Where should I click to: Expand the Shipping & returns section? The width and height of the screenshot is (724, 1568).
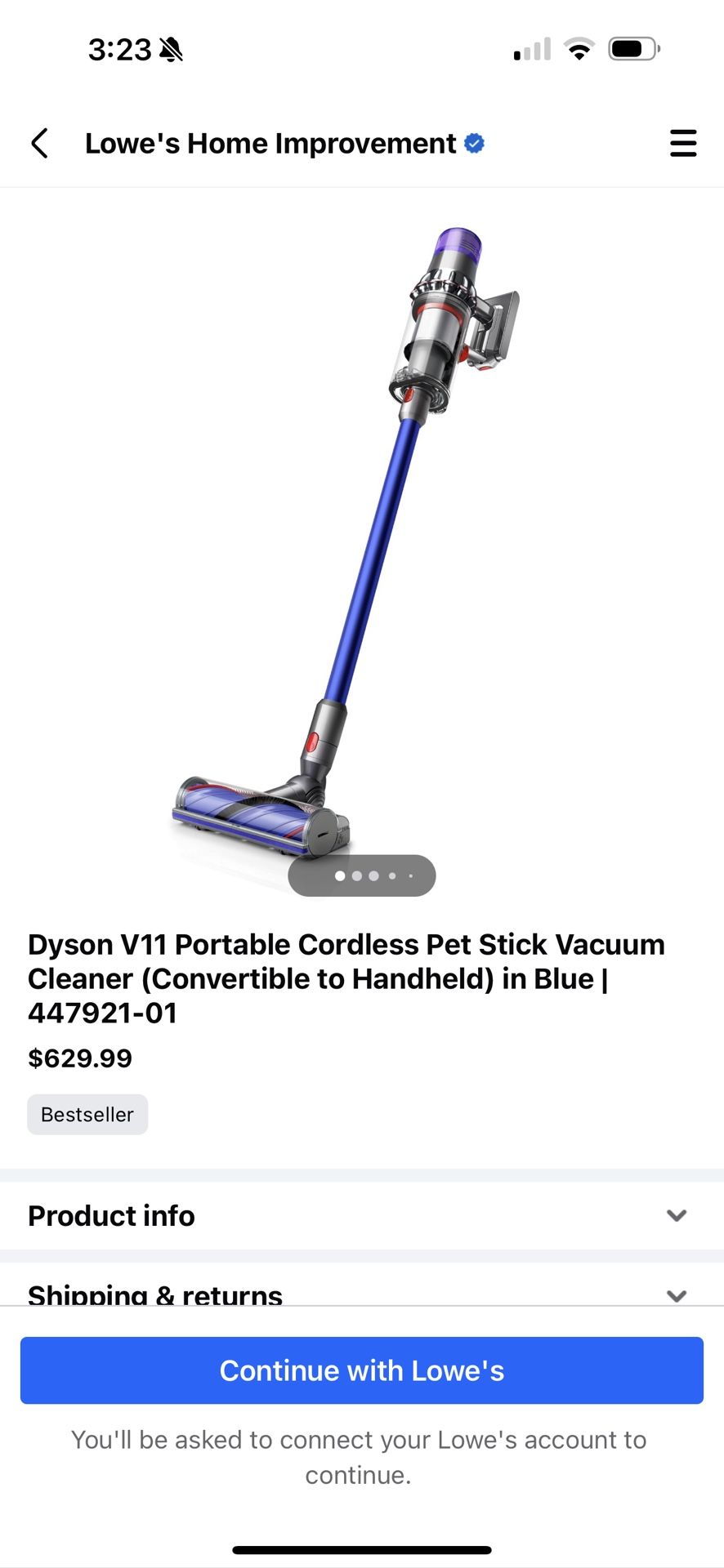(361, 1292)
